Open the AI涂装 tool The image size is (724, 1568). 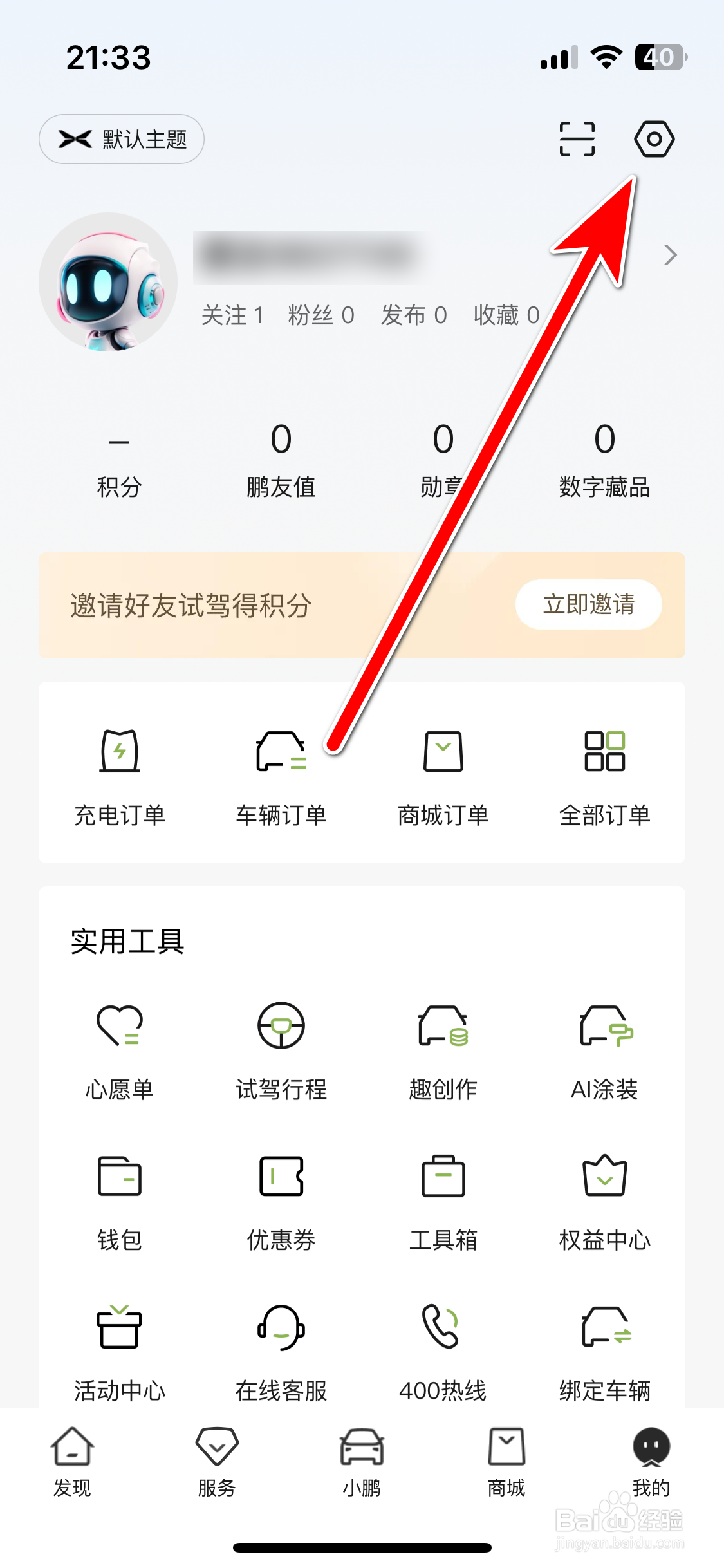coord(604,1049)
